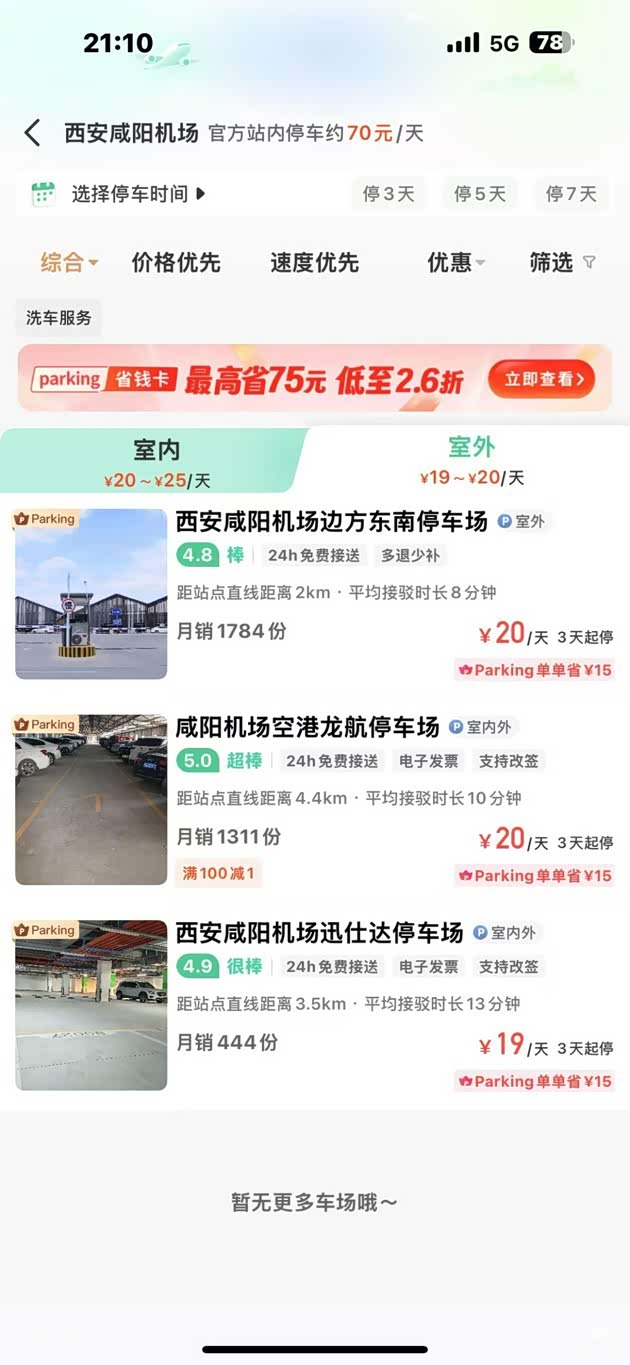The height and width of the screenshot is (1365, 630).
Task: Open 西安咸阳机场边方东南停车场 listing
Action: [x=331, y=521]
